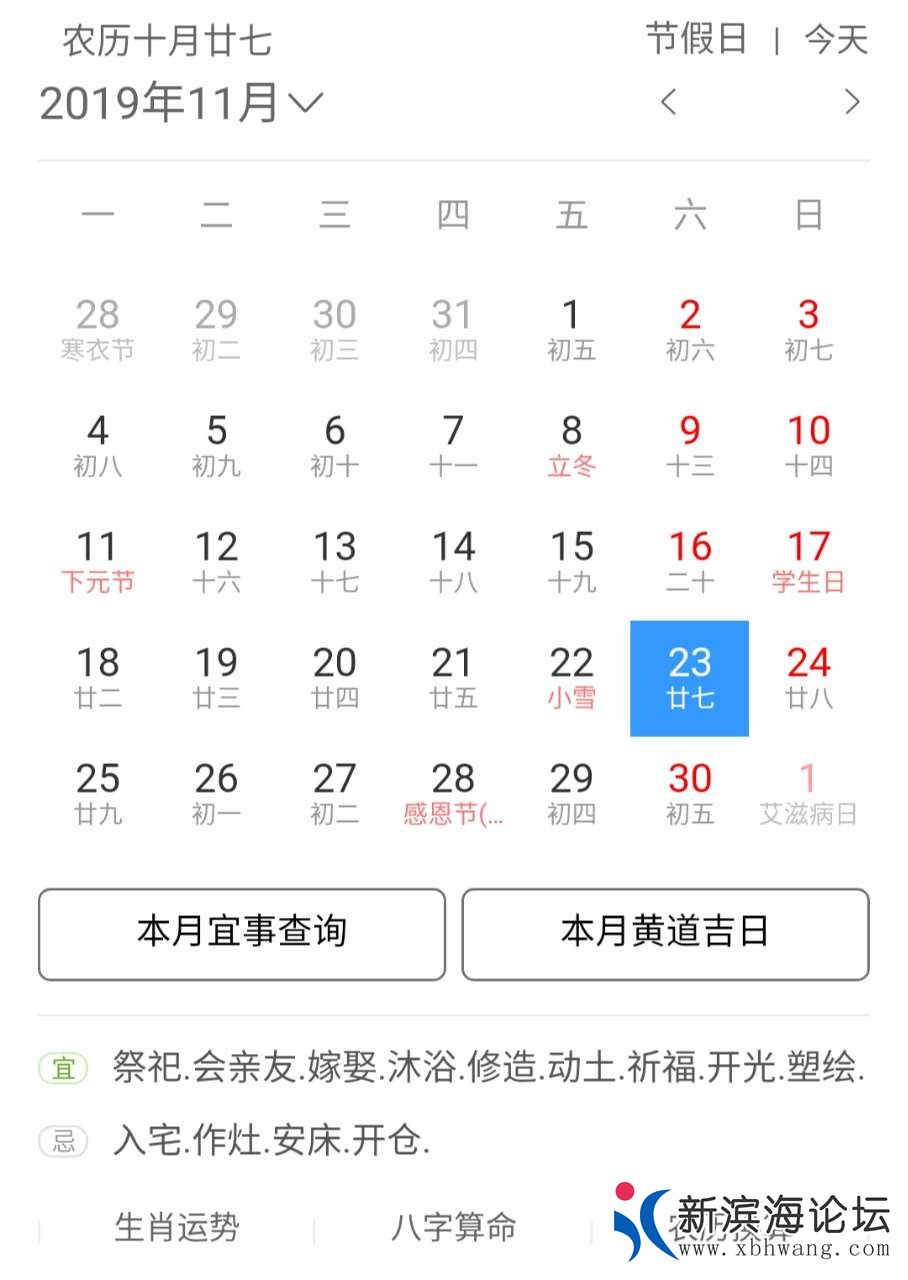Select November 28 感恩节
This screenshot has height=1280, width=908.
[x=453, y=794]
